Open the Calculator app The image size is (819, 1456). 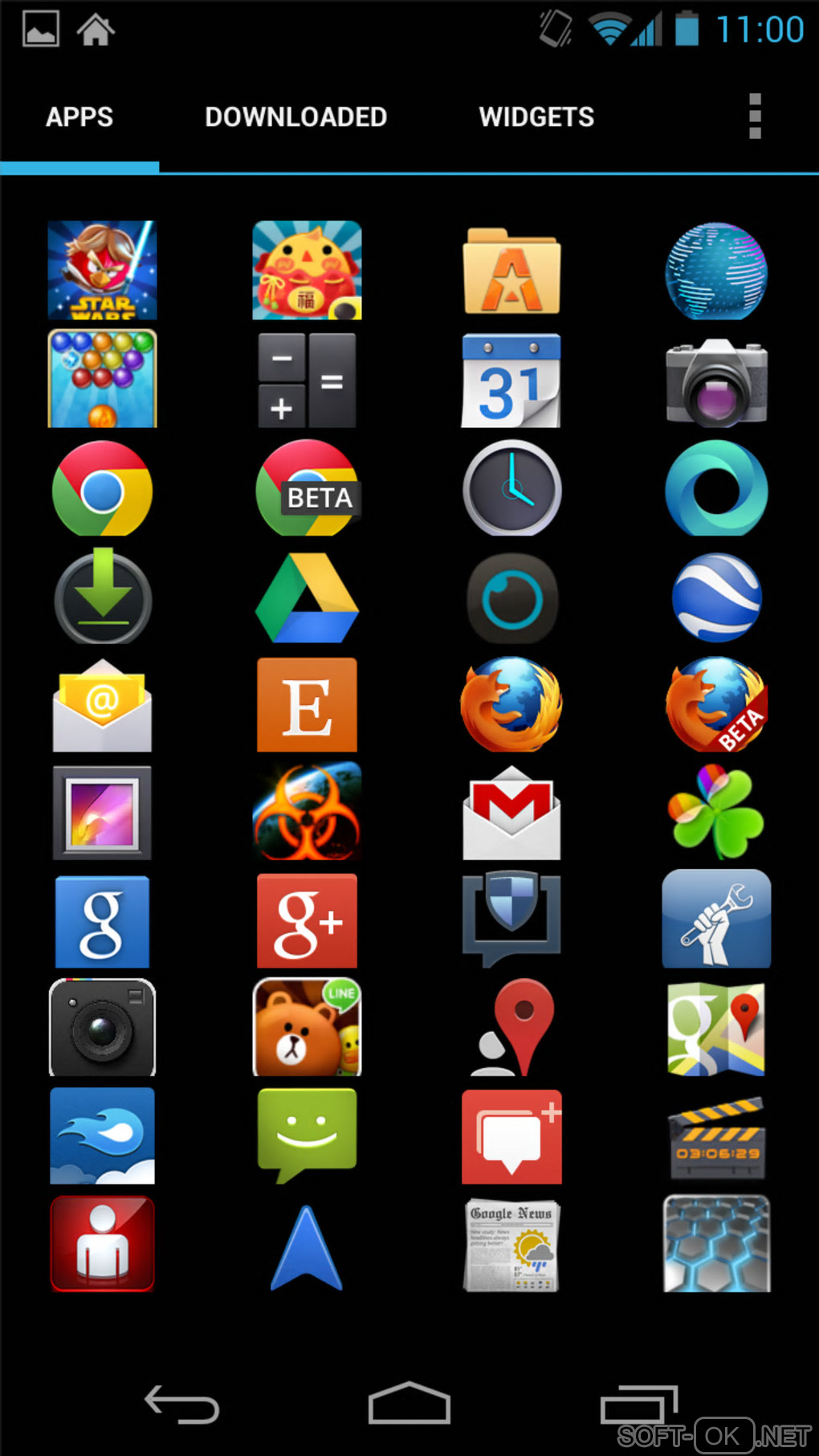[x=307, y=380]
